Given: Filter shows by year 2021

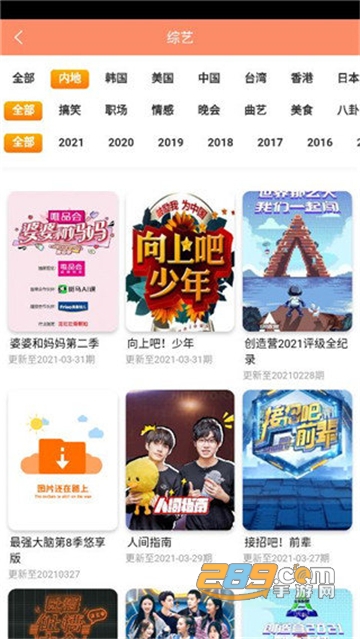Looking at the screenshot, I should point(71,143).
